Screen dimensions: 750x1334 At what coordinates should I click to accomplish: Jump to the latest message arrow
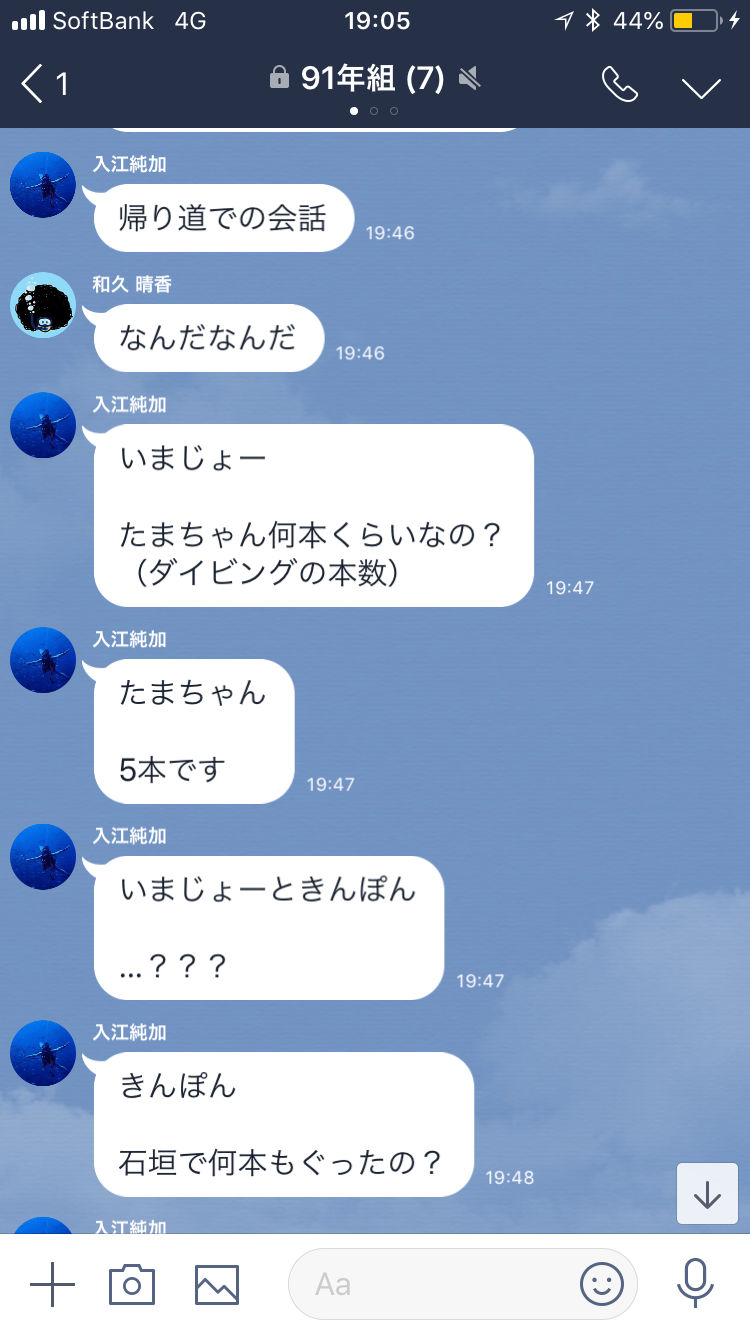click(x=707, y=1194)
